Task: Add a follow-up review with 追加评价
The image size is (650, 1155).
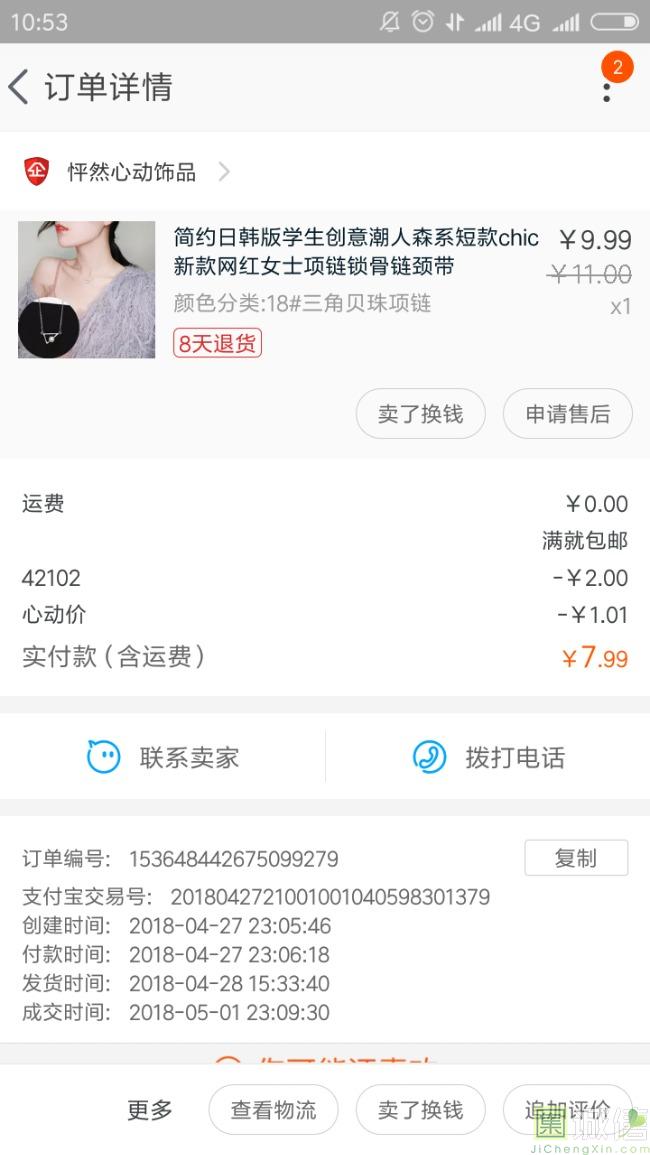Action: tap(567, 1109)
